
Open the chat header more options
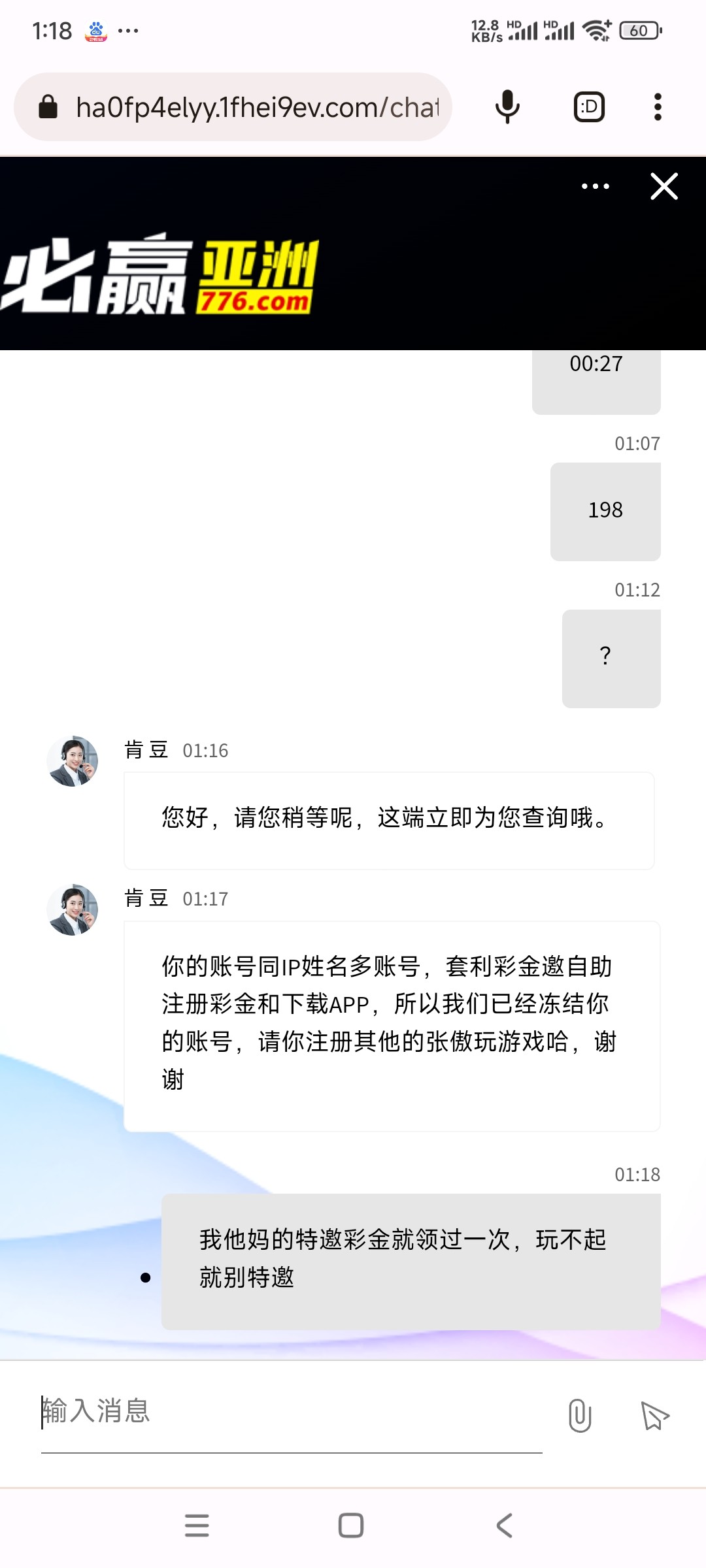pos(595,187)
